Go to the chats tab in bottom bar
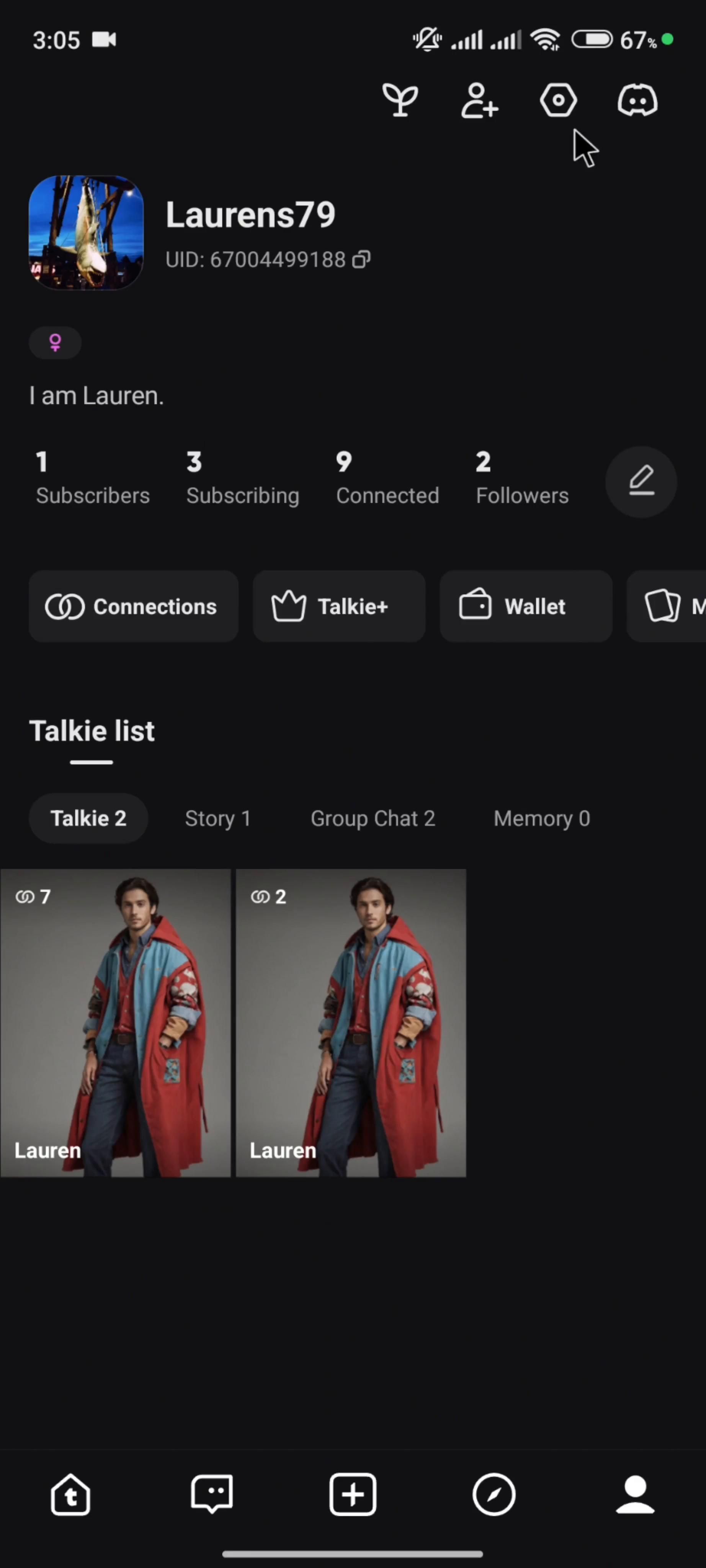Screen dimensions: 706x1568 212,1494
